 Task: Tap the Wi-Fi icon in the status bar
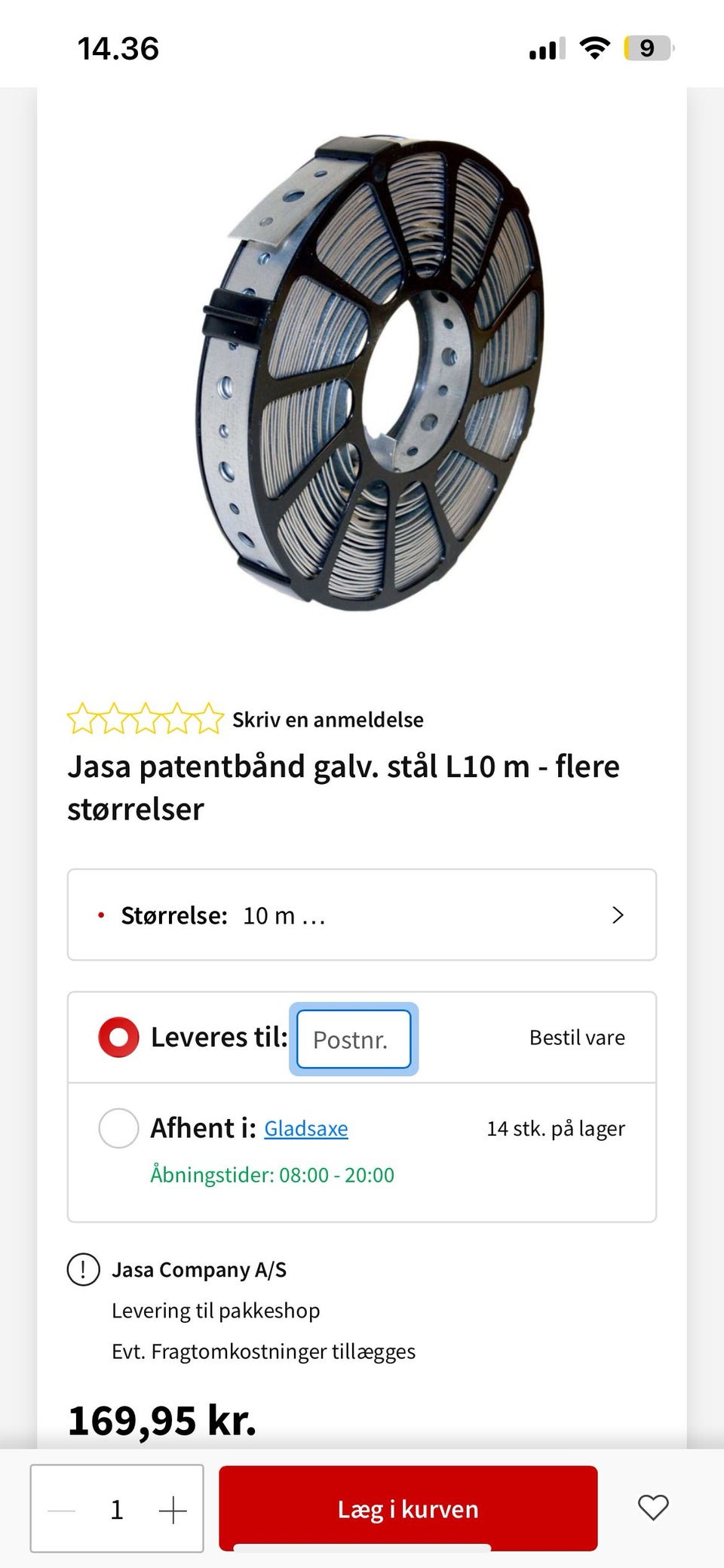coord(595,47)
